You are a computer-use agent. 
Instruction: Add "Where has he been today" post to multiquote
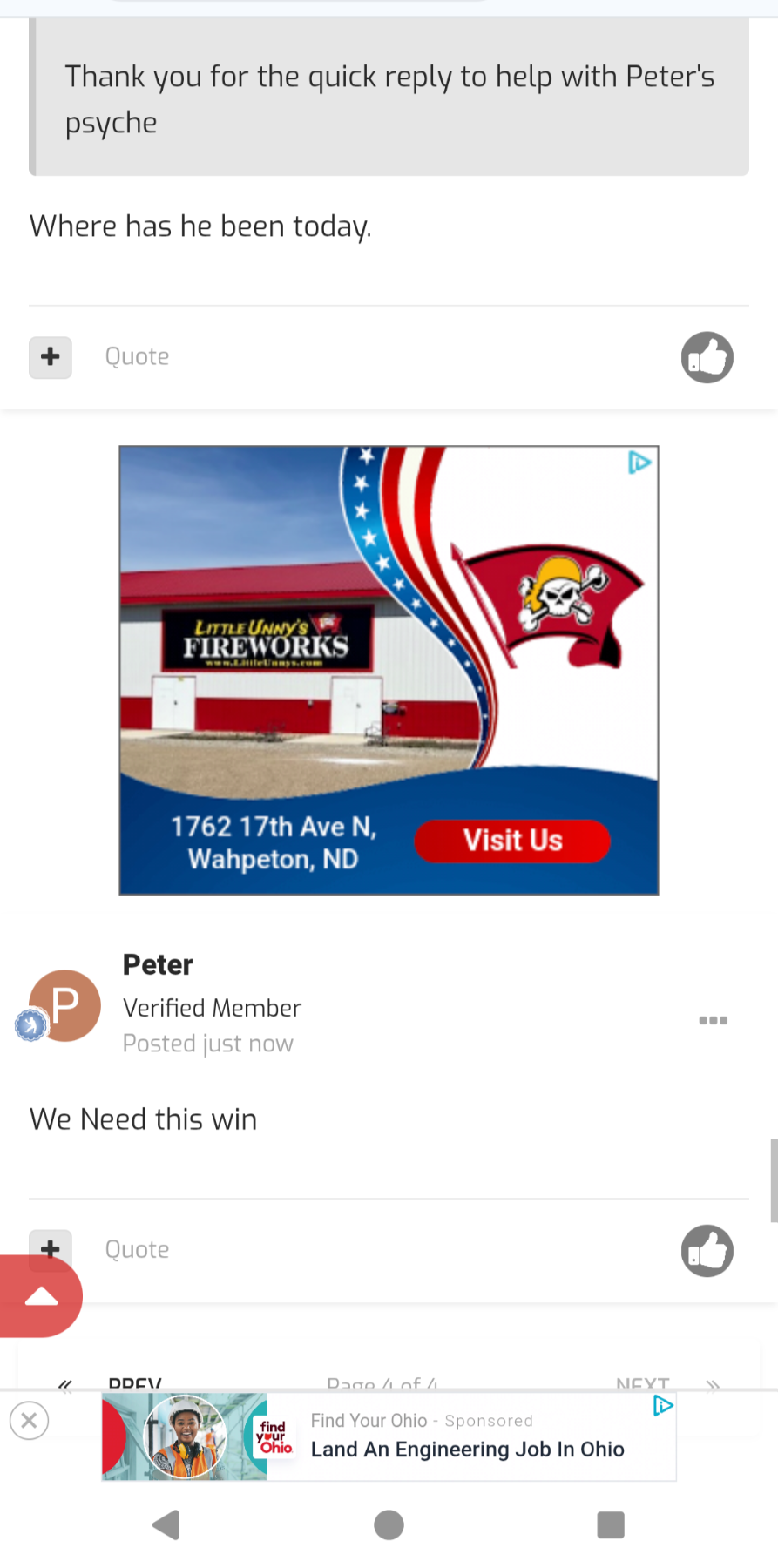coord(51,357)
